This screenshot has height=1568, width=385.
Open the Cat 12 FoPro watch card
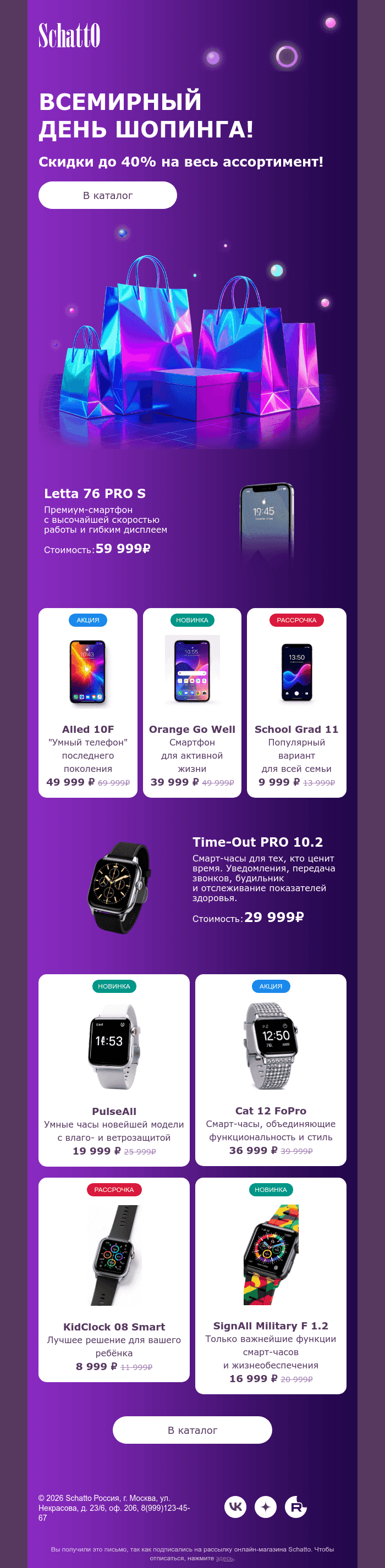(271, 1069)
